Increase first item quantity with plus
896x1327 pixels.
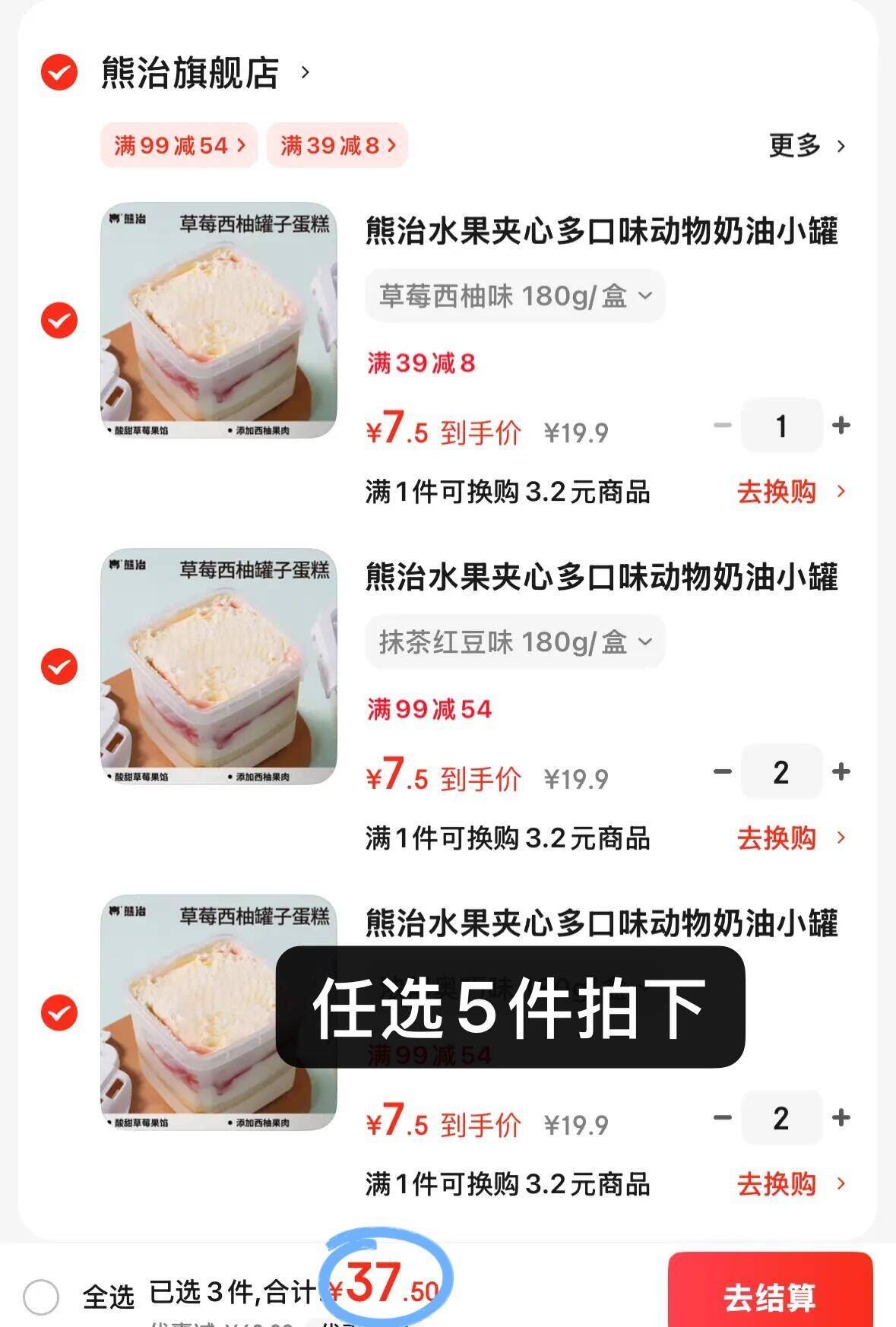[841, 426]
